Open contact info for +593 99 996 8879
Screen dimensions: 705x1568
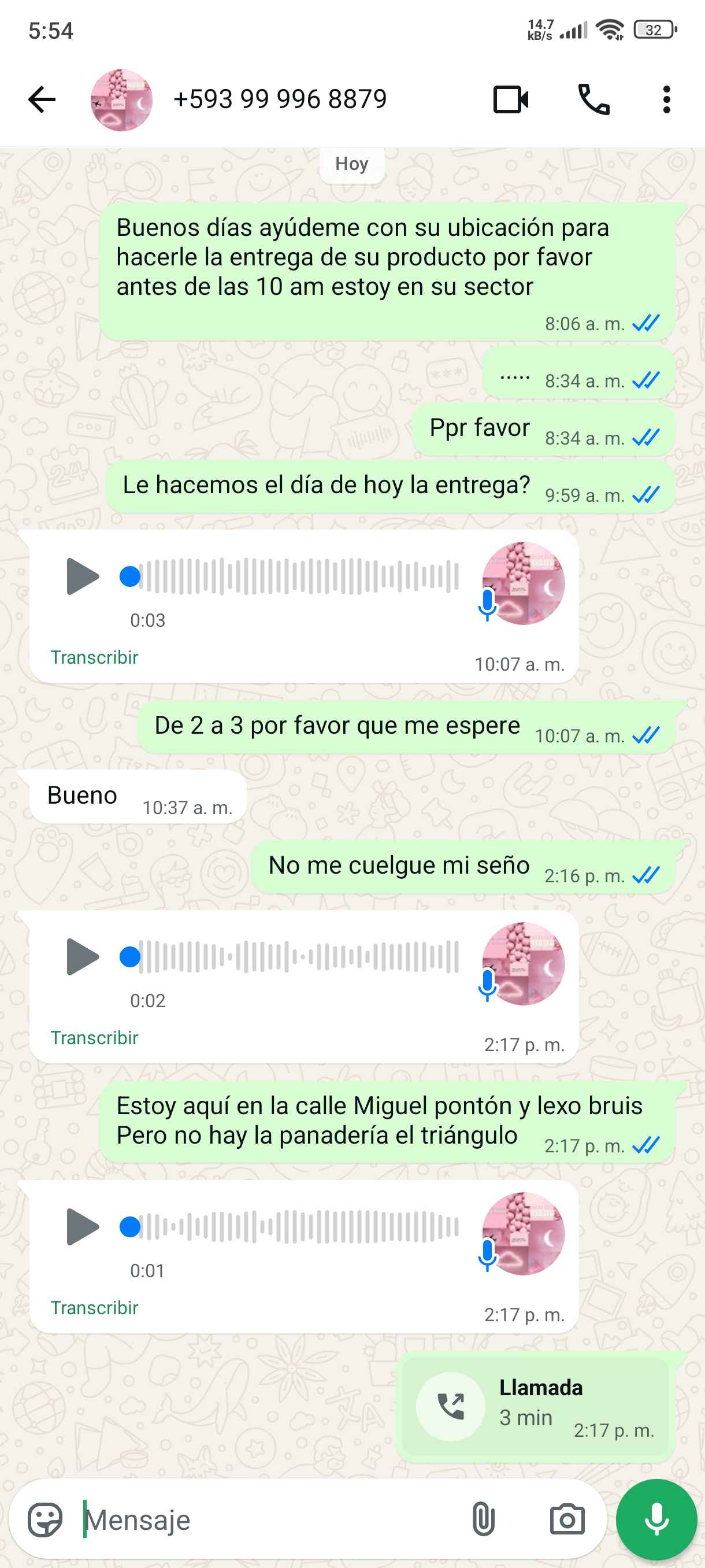tap(280, 99)
